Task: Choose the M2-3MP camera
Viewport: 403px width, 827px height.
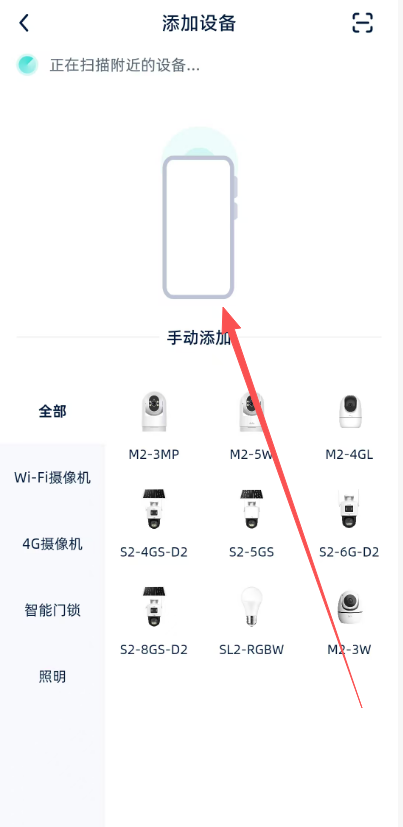Action: click(154, 426)
